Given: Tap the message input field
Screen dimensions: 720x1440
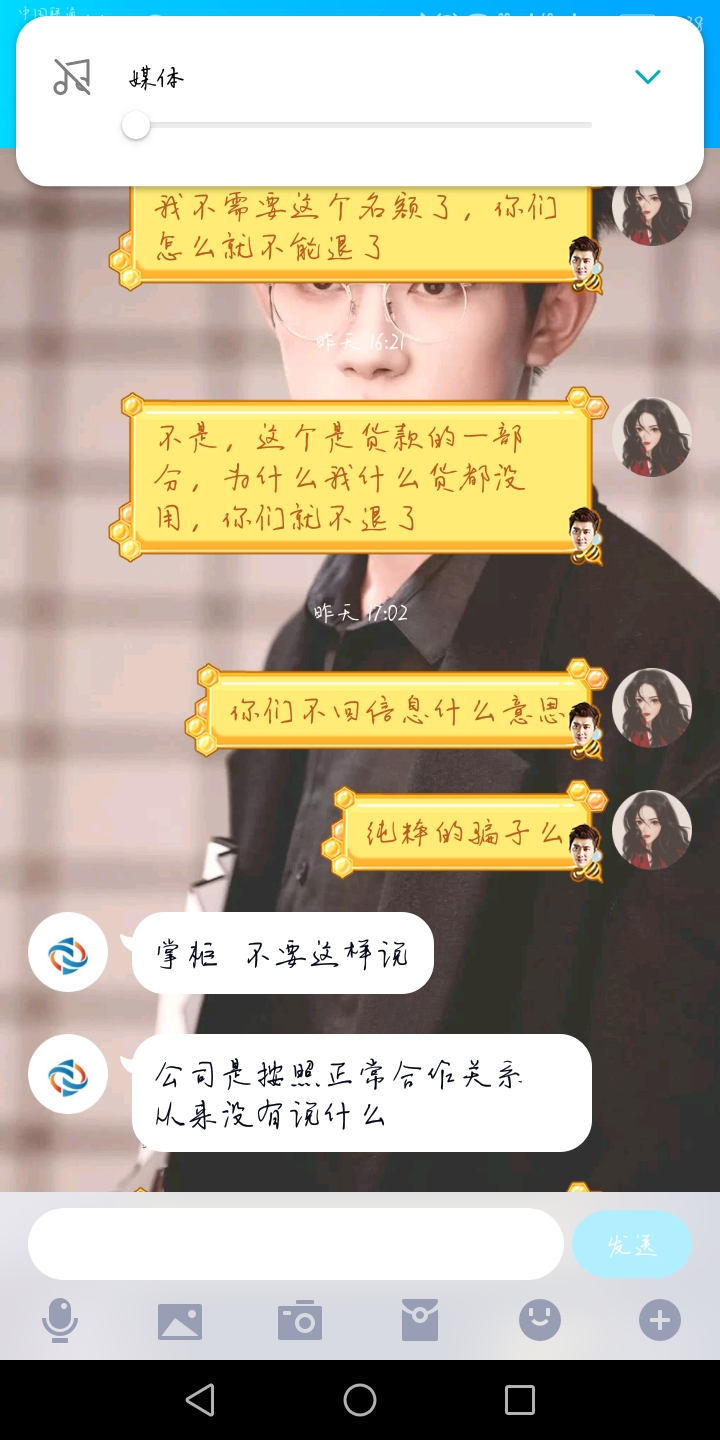Looking at the screenshot, I should click(x=296, y=1244).
